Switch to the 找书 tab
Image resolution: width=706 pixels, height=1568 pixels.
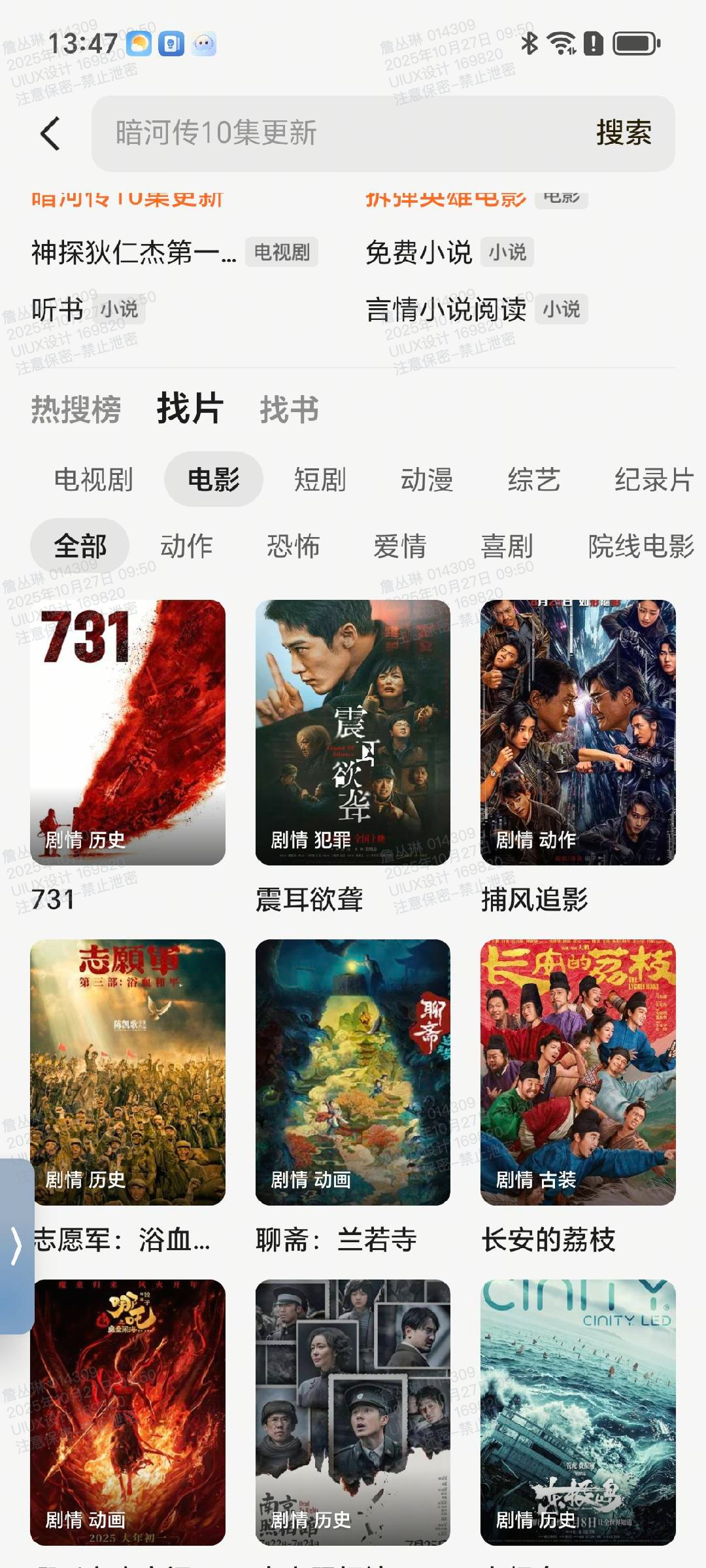coord(289,409)
